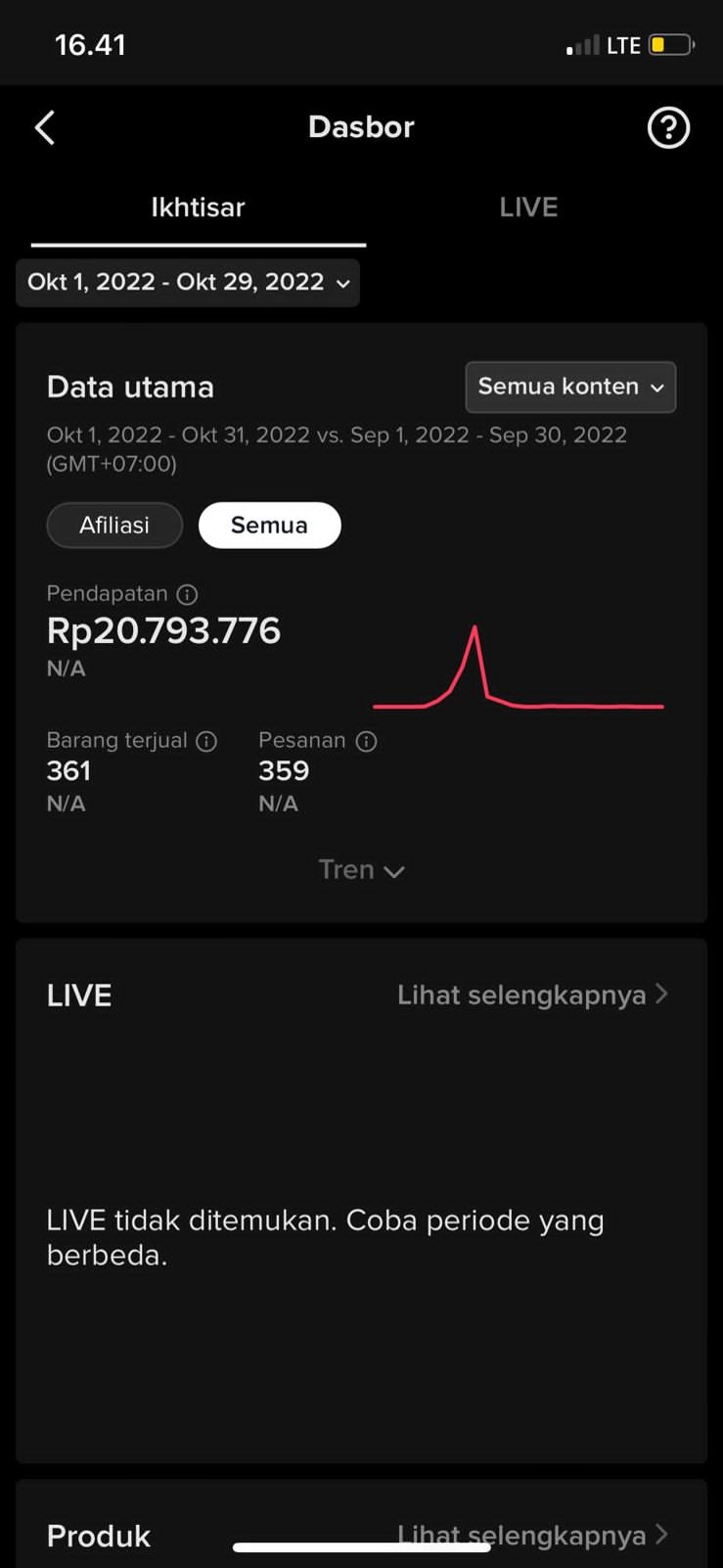Open Lihat selengkapnya for Produk
Viewport: 723px width, 1568px height.
[532, 1535]
